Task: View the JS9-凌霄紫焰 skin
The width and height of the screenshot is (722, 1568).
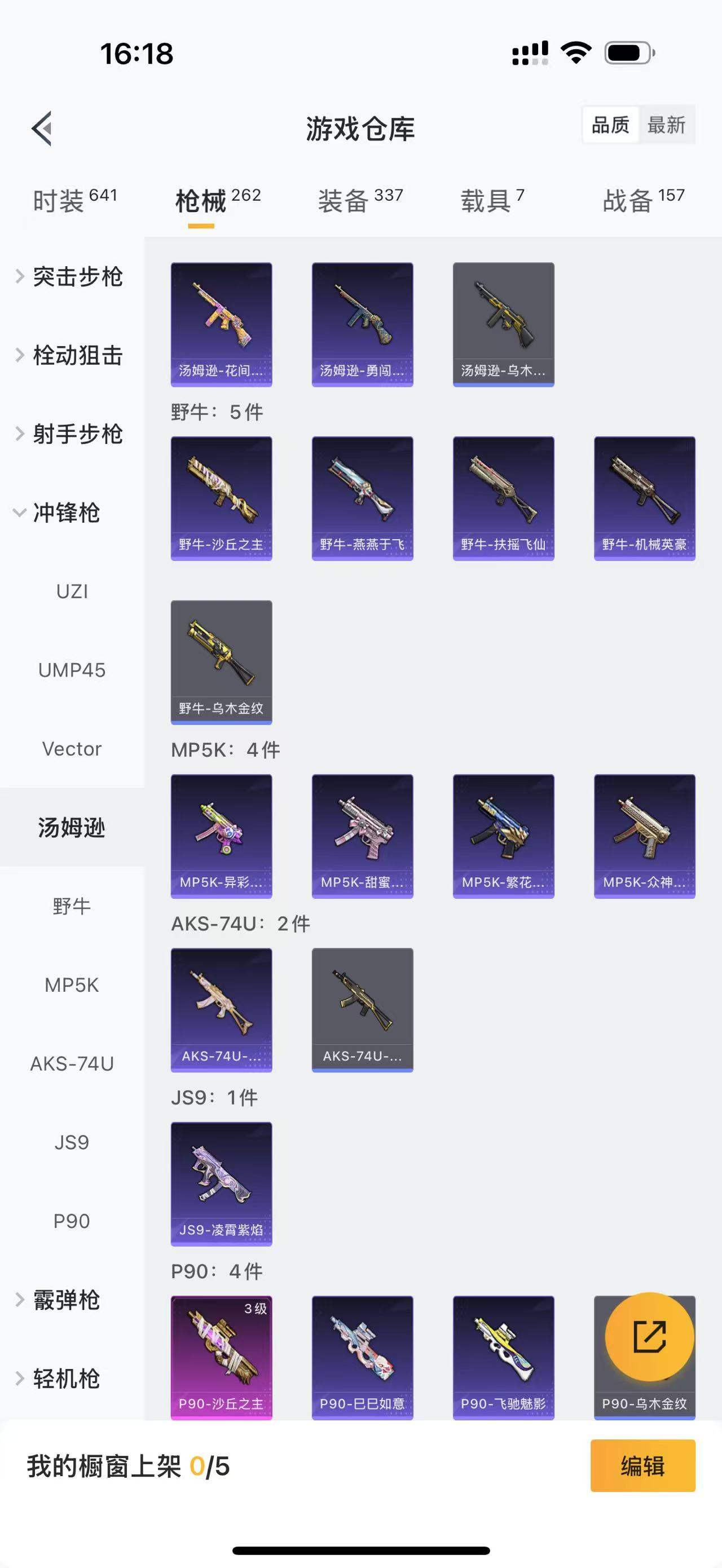Action: (x=221, y=1184)
